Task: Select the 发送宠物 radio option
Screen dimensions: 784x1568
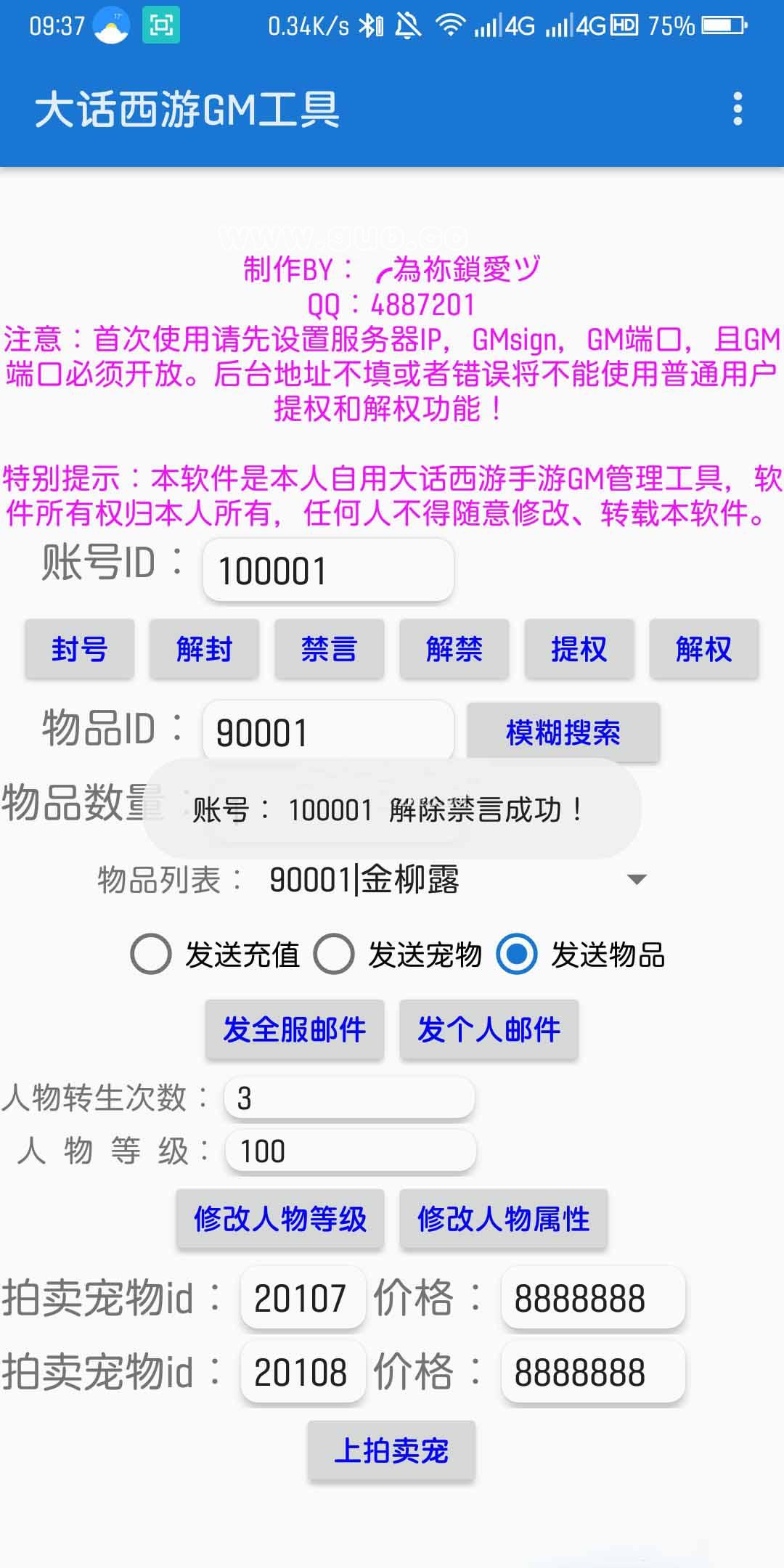Action: [x=334, y=954]
